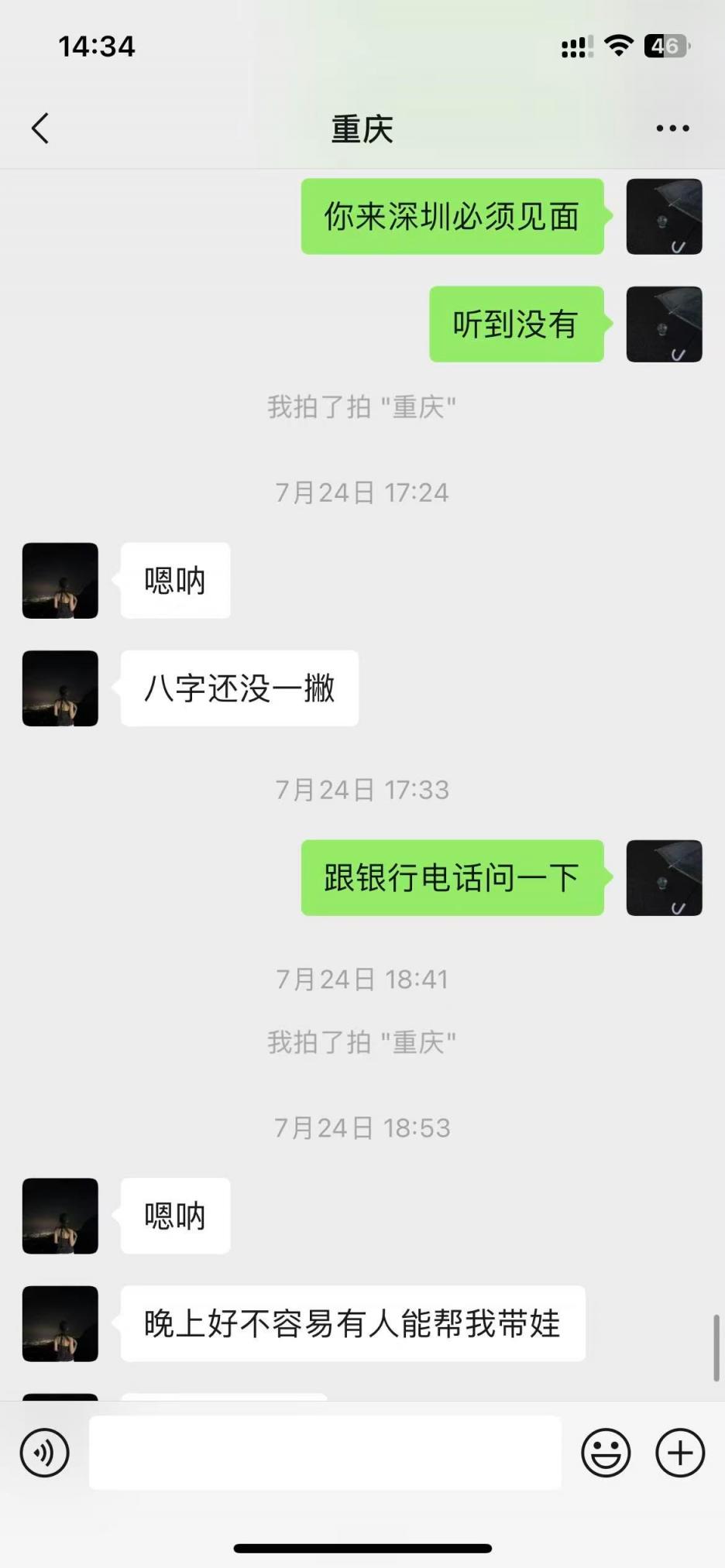Open the chat info three-dot menu
The height and width of the screenshot is (1568, 725).
coord(672,129)
